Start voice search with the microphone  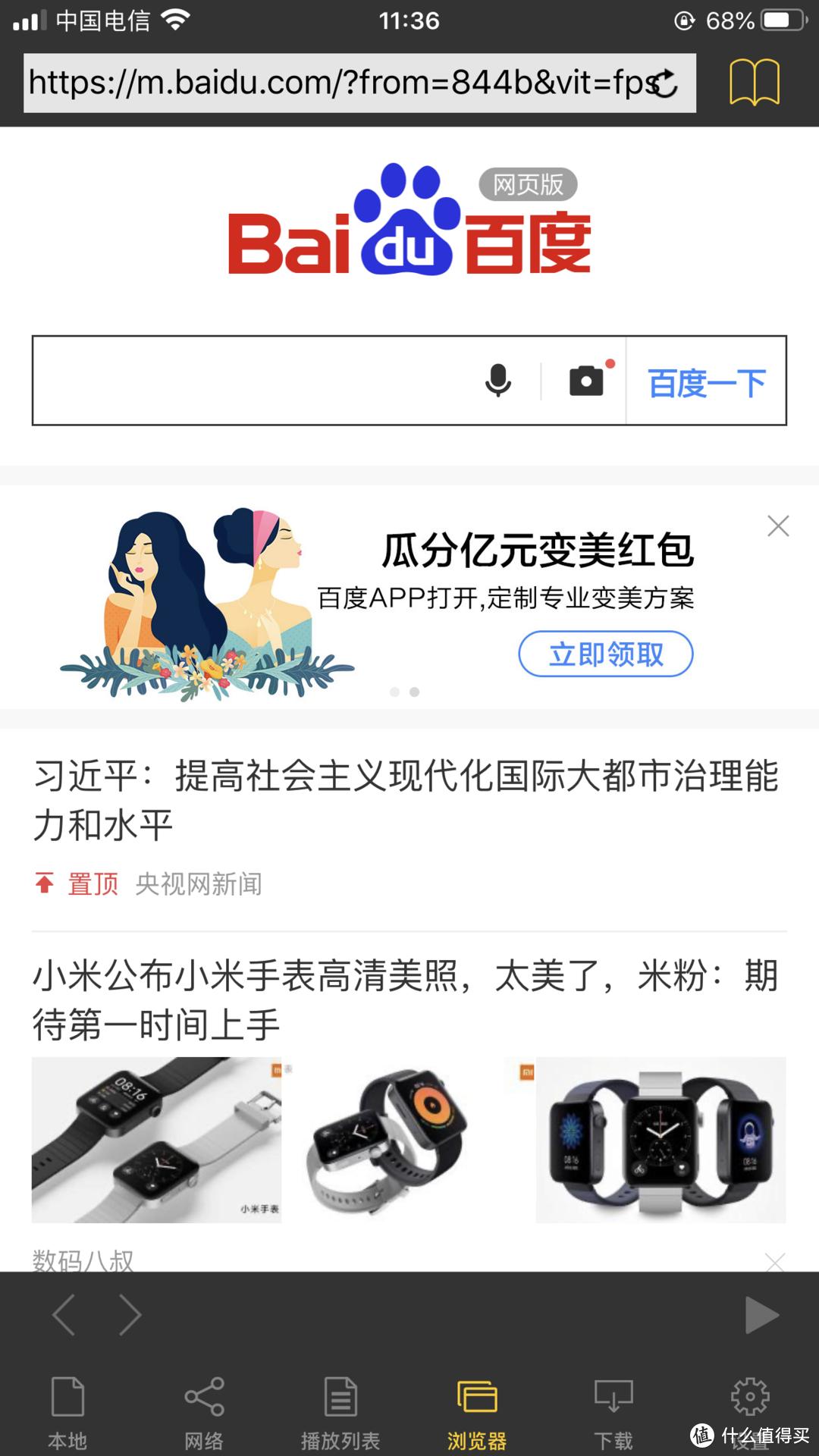click(x=498, y=381)
